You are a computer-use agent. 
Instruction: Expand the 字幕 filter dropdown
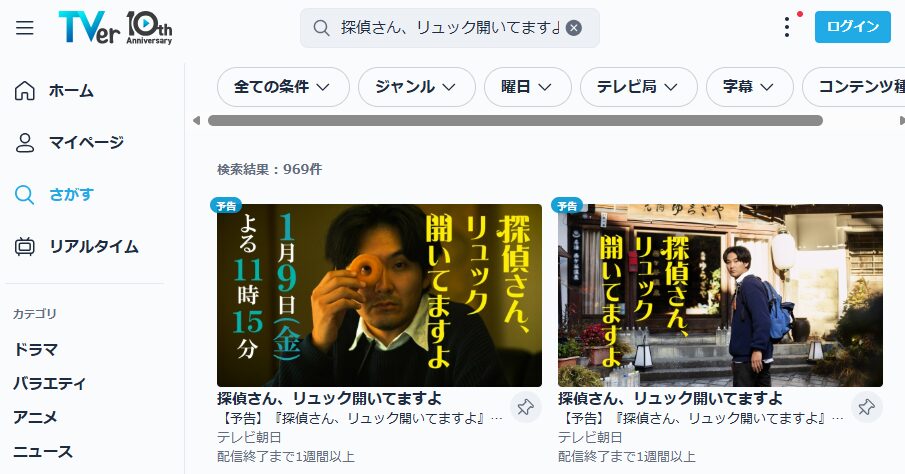coord(749,87)
